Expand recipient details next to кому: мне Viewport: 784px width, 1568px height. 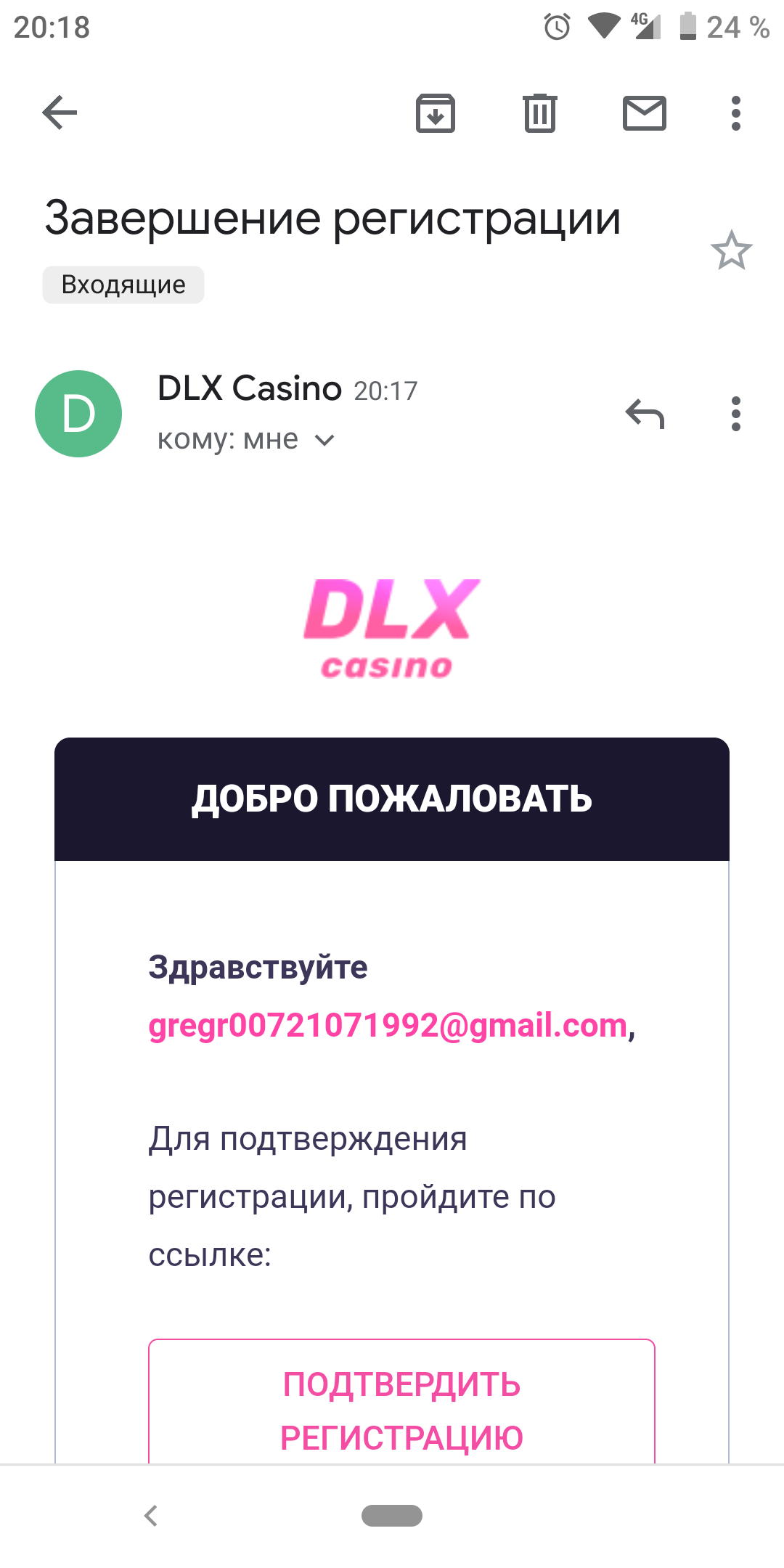324,440
